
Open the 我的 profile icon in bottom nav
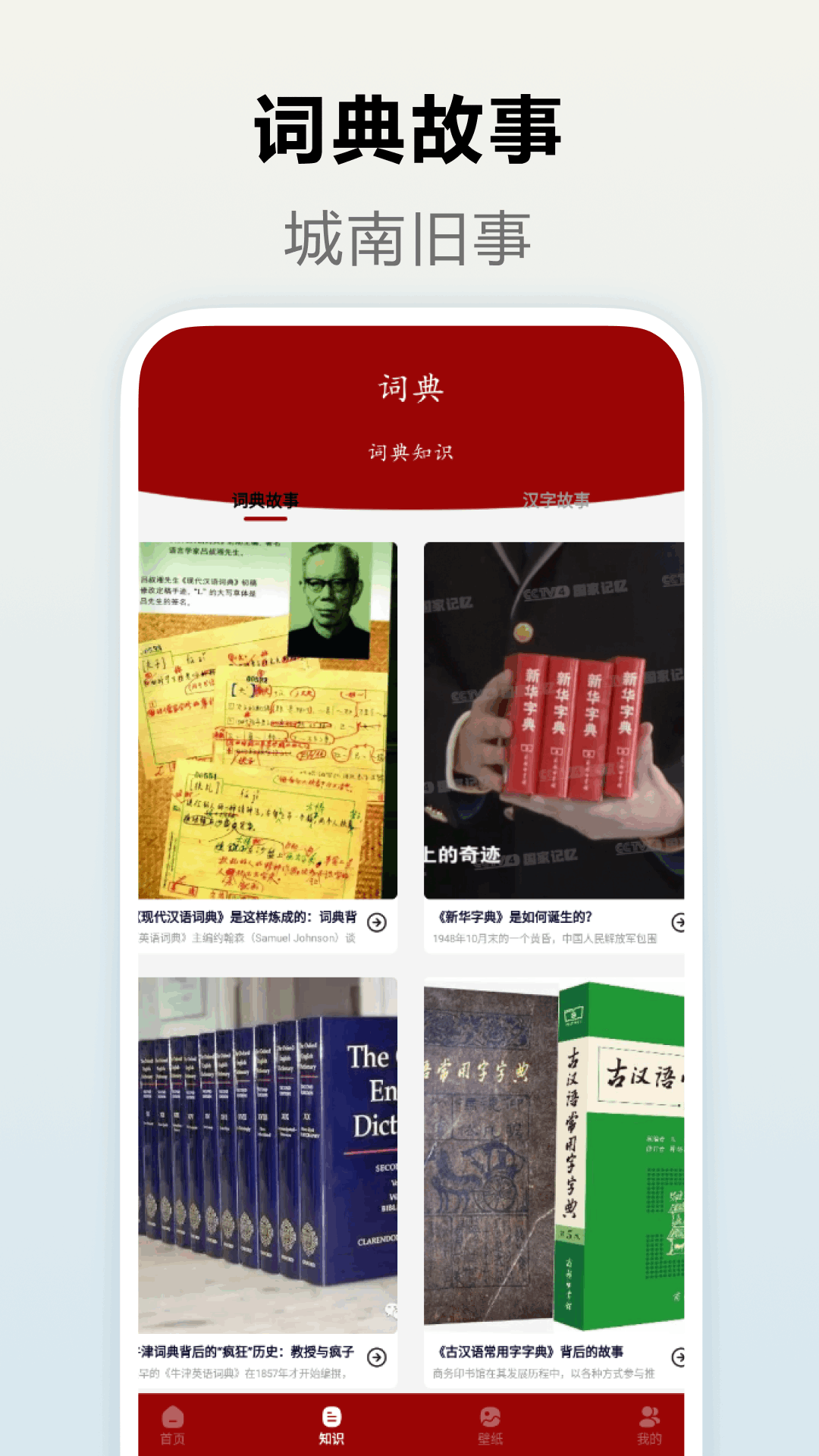tap(648, 1417)
